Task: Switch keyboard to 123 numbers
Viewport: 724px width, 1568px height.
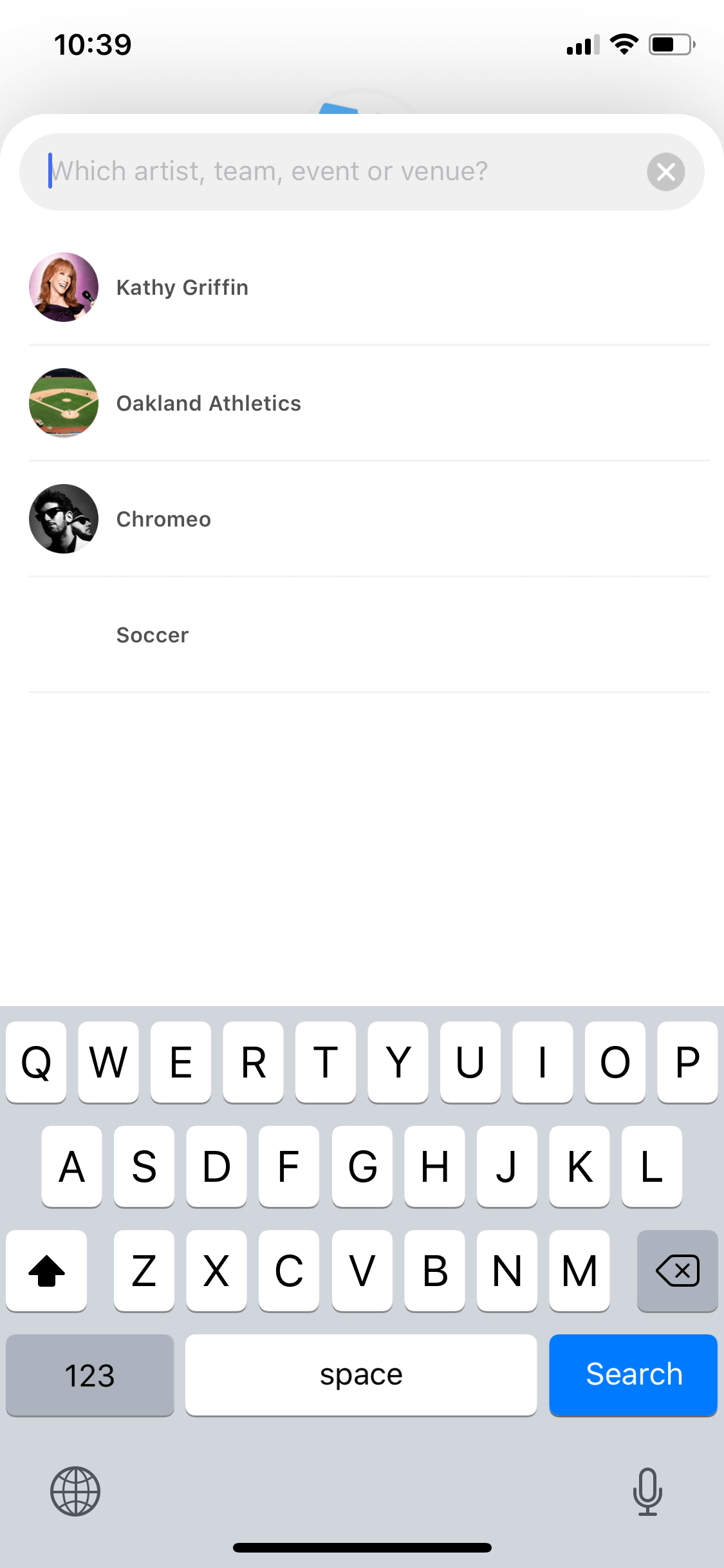Action: (90, 1374)
